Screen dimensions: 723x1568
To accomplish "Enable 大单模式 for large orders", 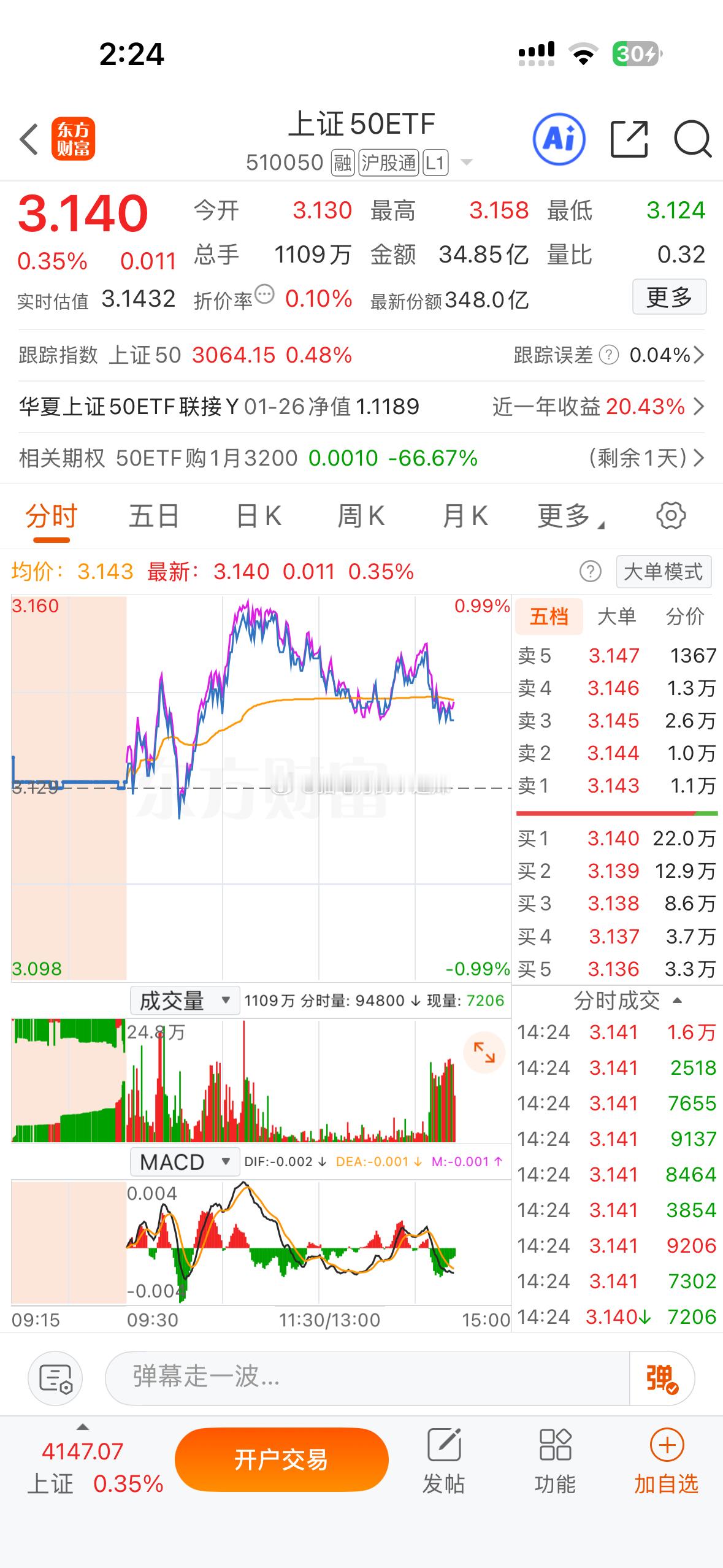I will pyautogui.click(x=664, y=572).
